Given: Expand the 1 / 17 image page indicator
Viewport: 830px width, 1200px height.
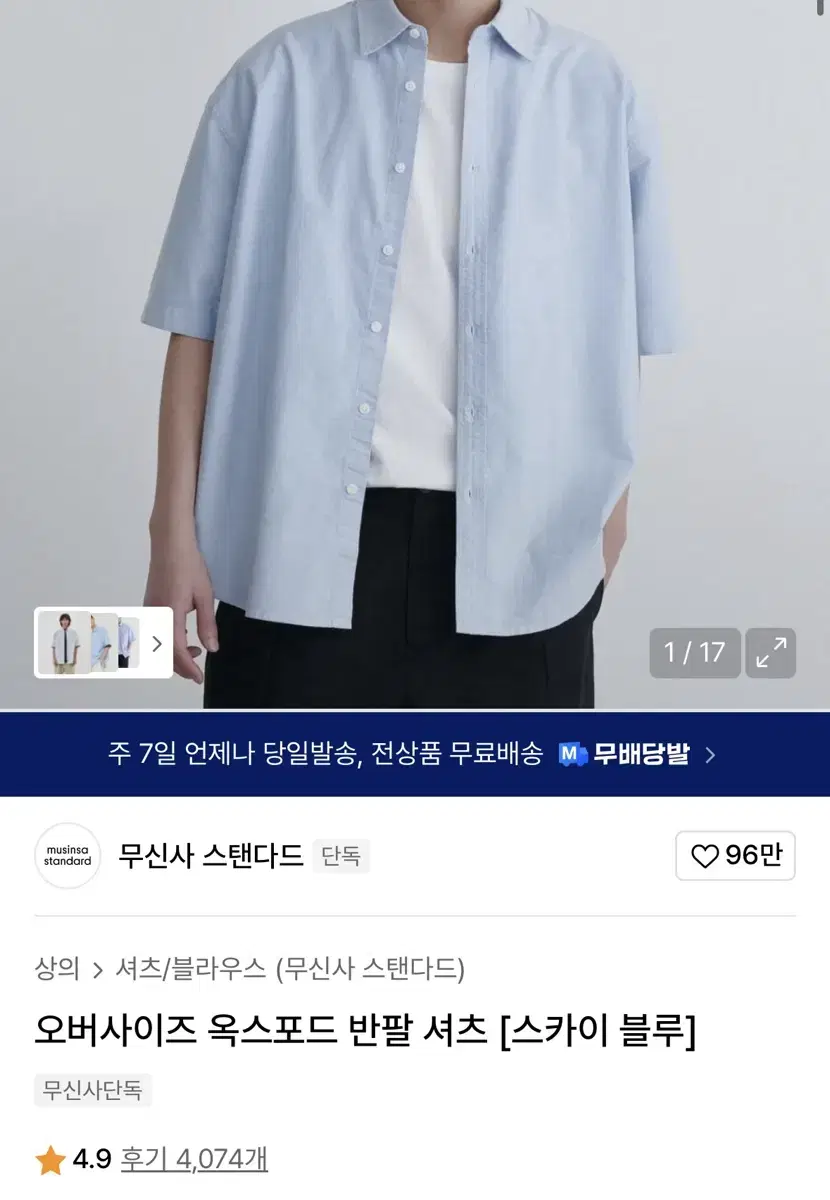Looking at the screenshot, I should pos(695,653).
